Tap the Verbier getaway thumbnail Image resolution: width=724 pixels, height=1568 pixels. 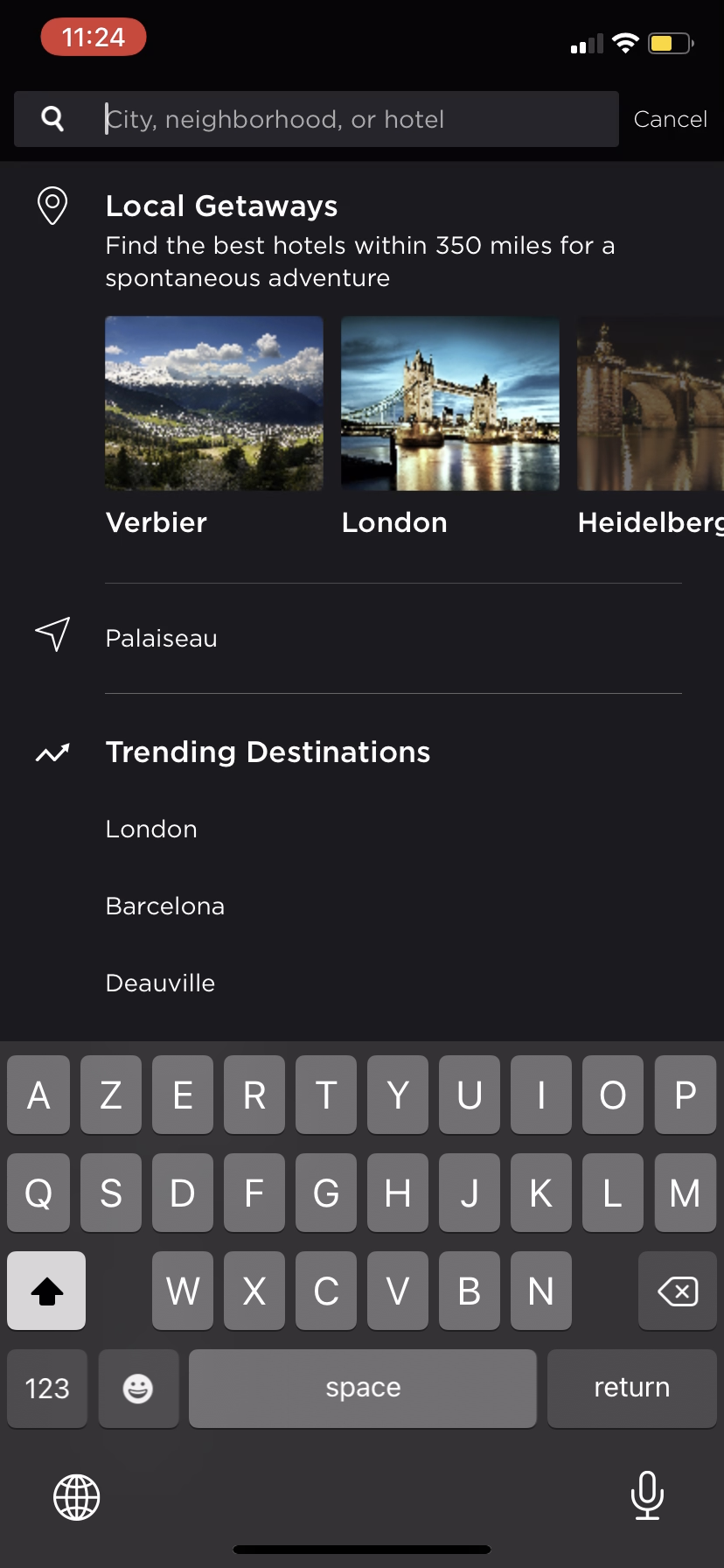click(x=213, y=402)
